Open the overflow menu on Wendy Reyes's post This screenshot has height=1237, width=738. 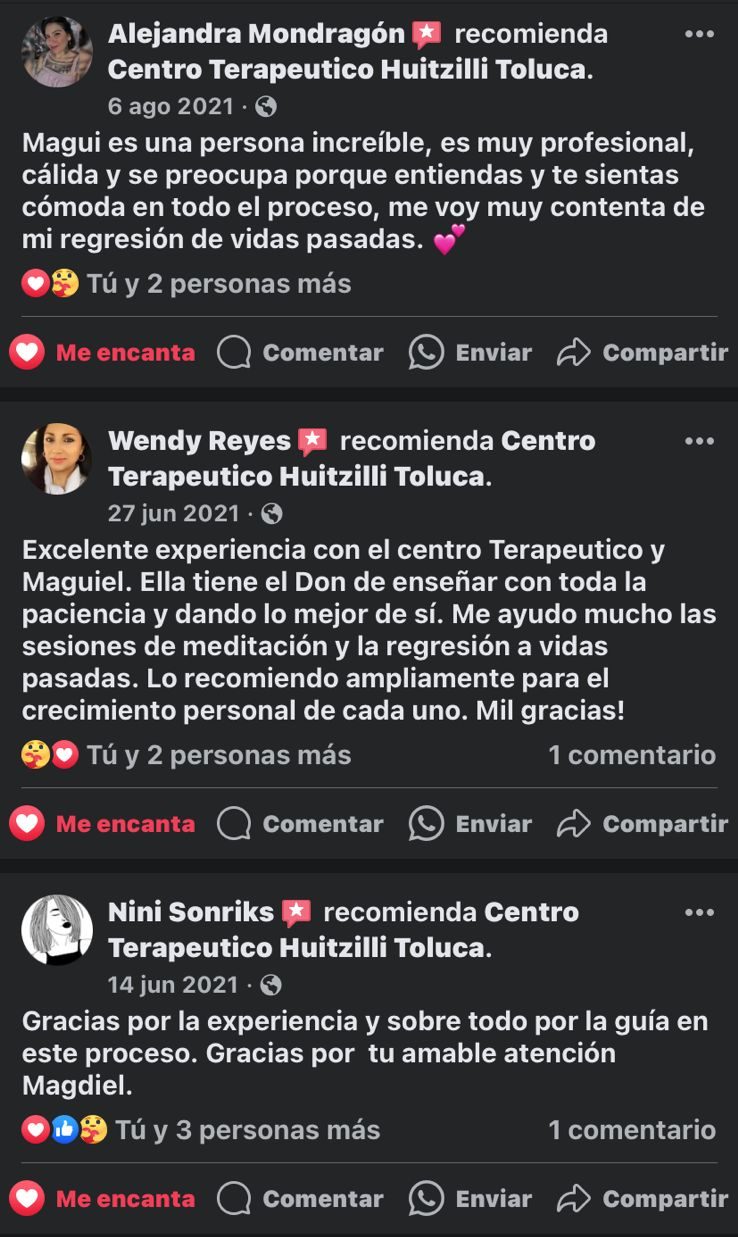(x=699, y=441)
